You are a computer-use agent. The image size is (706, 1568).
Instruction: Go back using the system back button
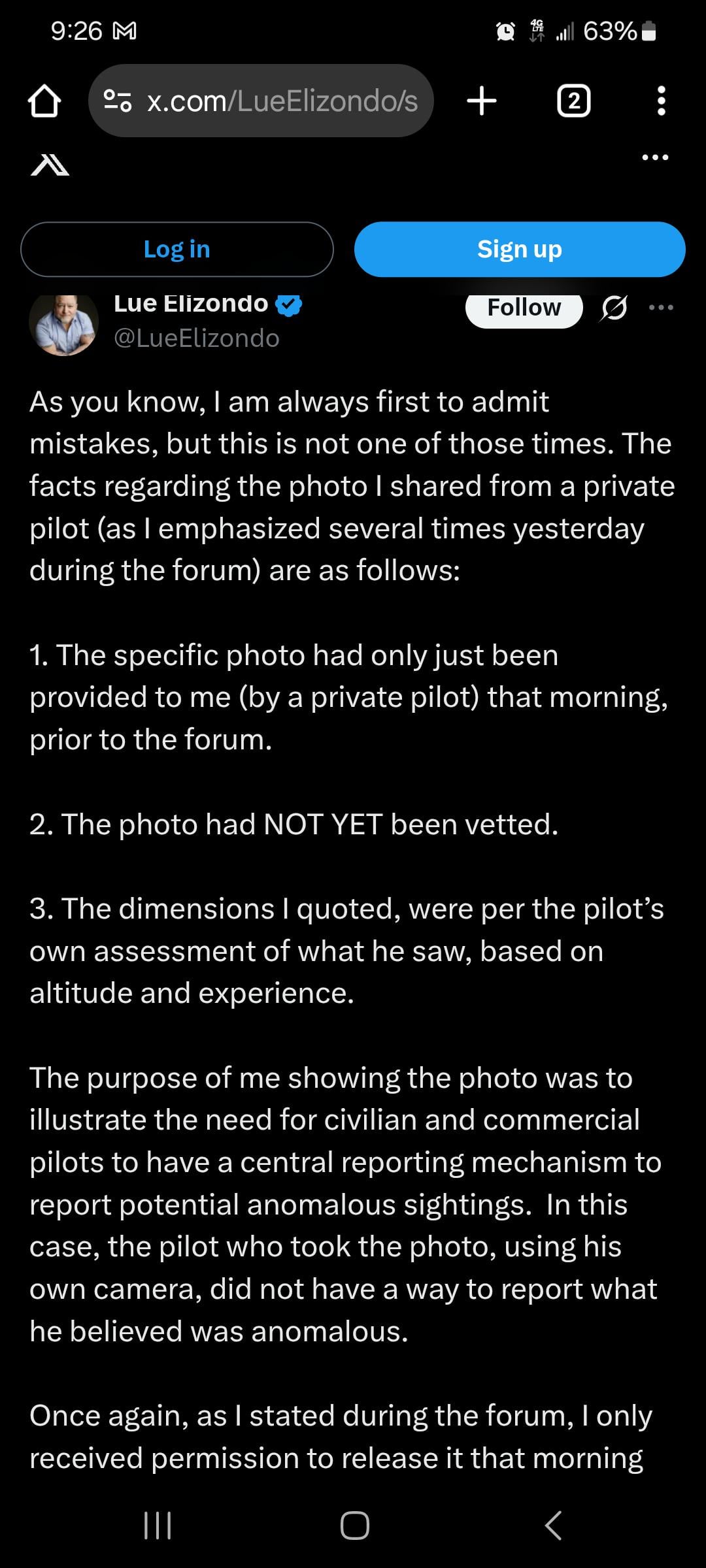[x=553, y=1526]
